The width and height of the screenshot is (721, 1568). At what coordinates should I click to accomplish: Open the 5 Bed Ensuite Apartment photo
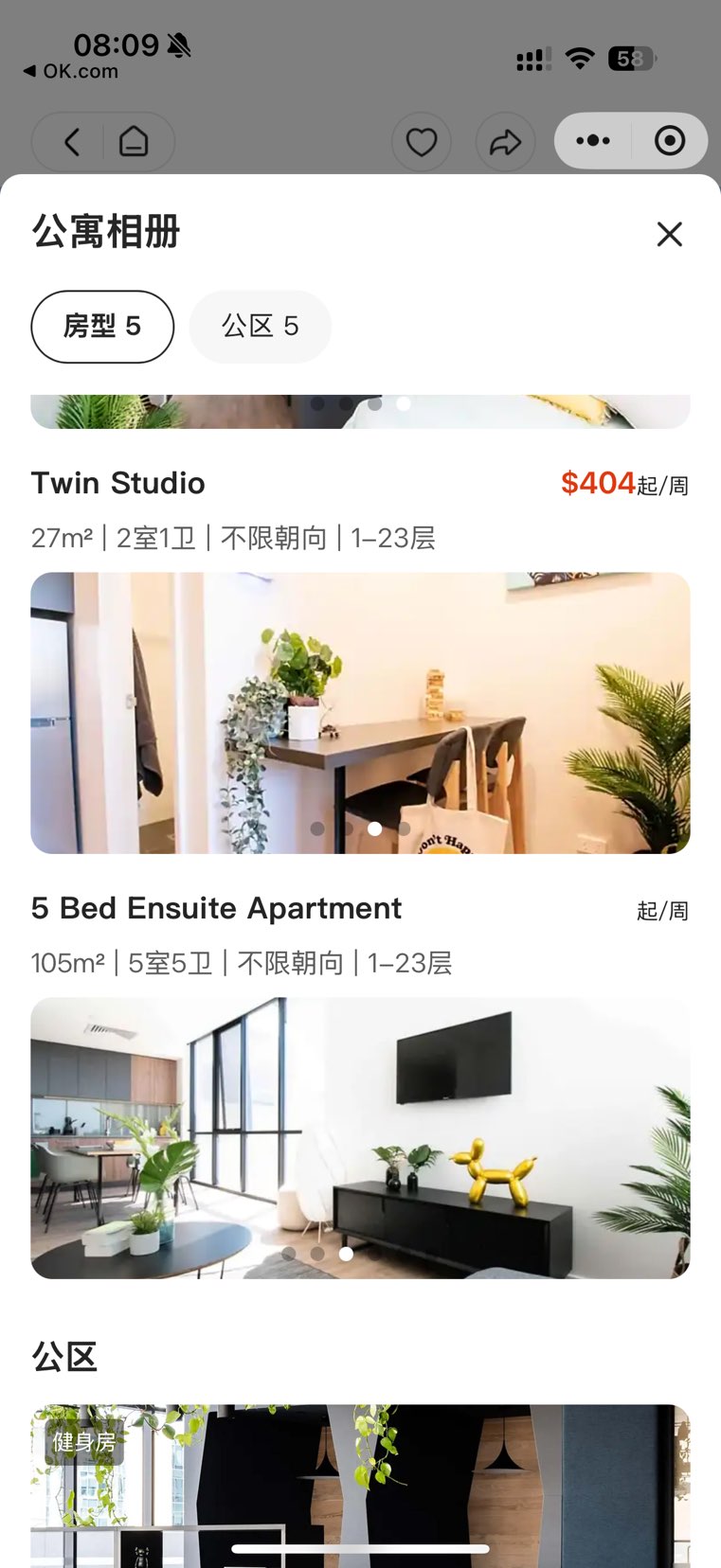tap(360, 1137)
